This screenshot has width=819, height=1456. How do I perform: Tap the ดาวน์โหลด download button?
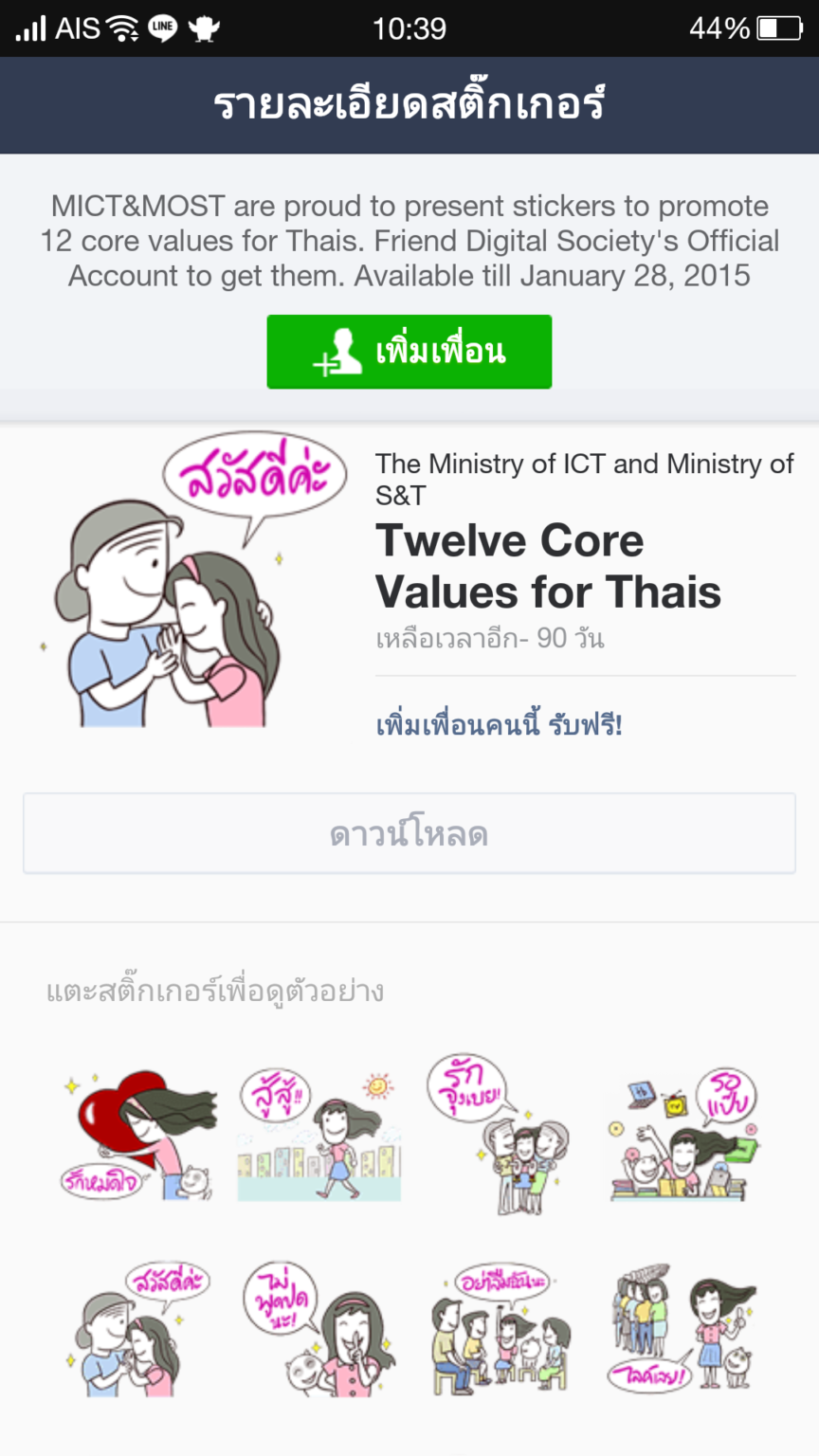(x=409, y=833)
